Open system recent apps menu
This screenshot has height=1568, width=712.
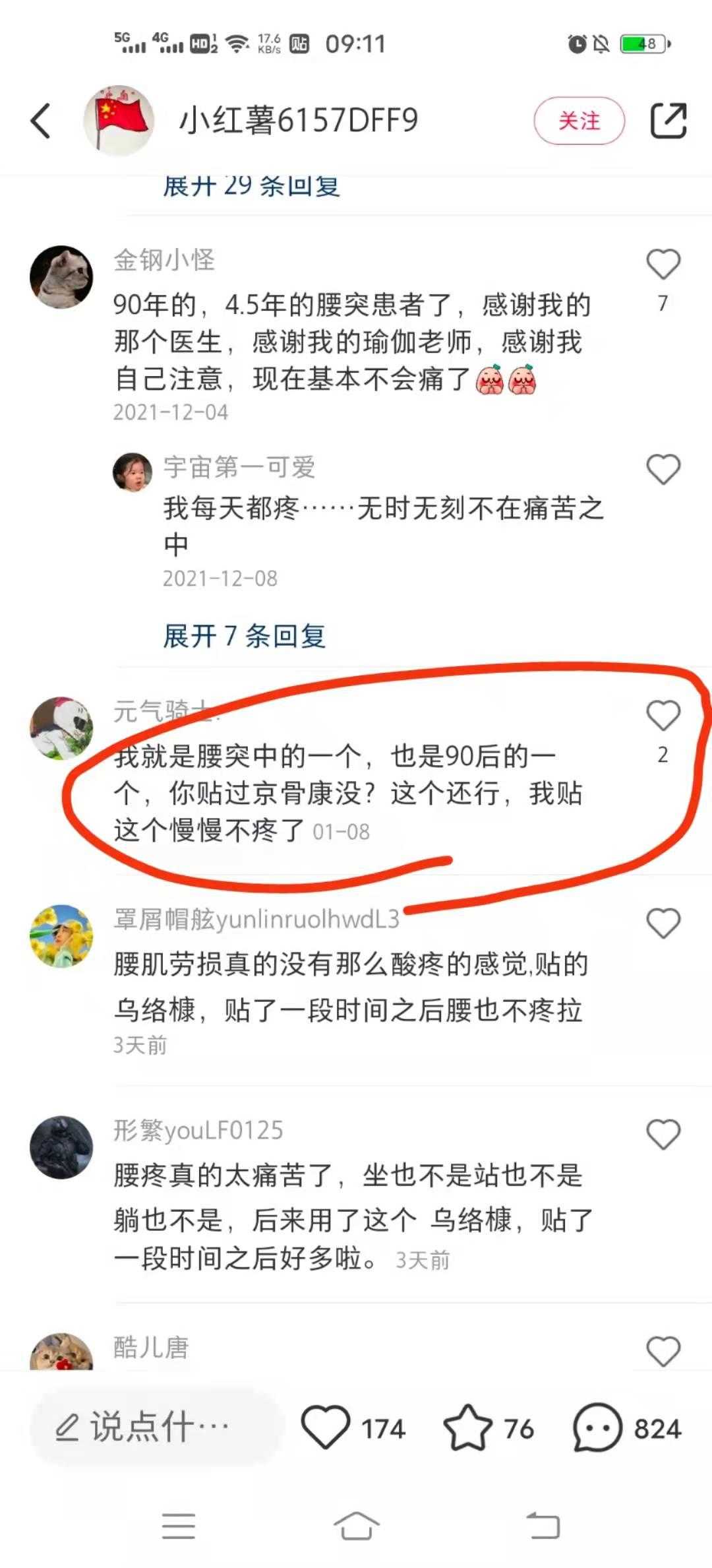(x=178, y=1526)
